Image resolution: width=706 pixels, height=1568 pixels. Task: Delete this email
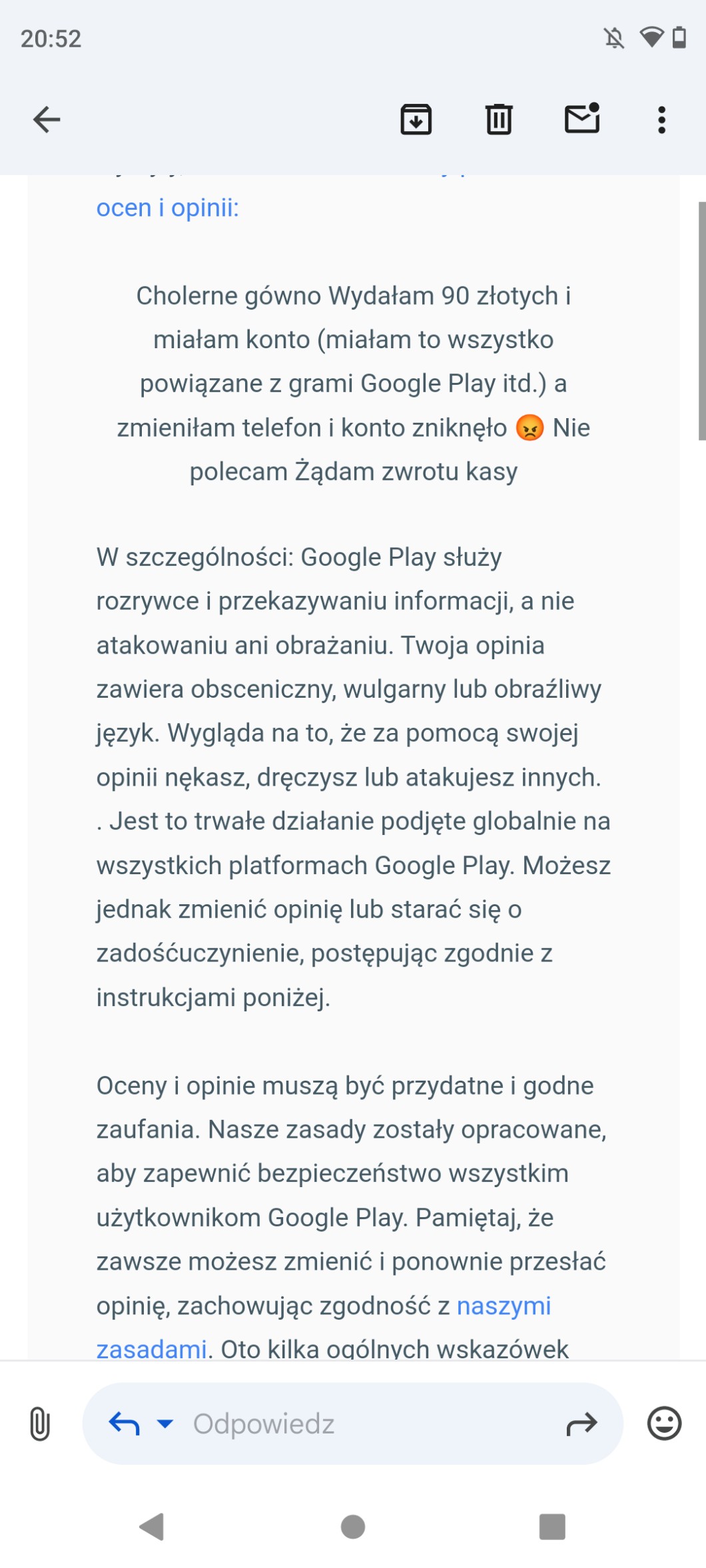pos(499,120)
